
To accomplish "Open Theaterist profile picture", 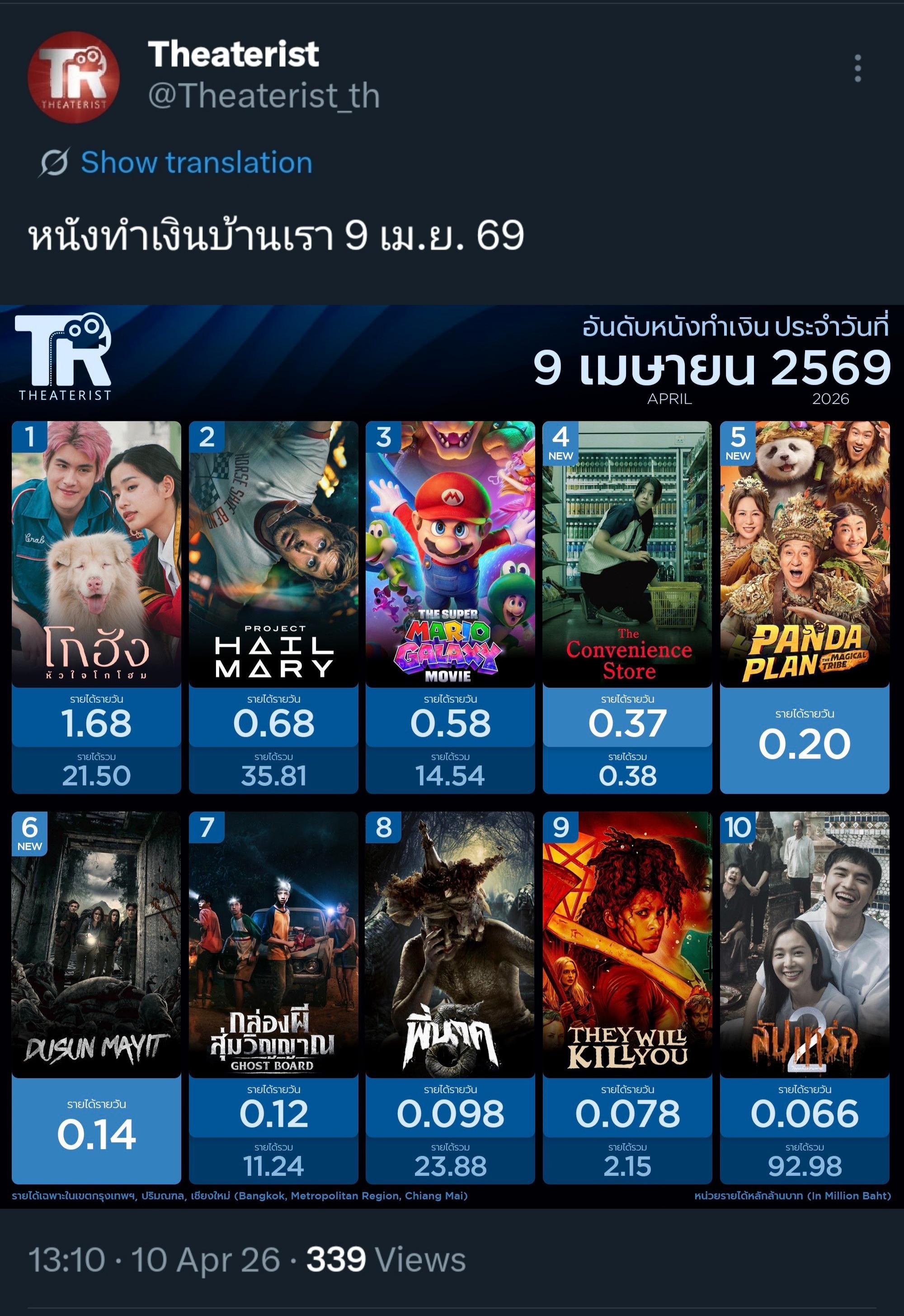I will tap(74, 77).
